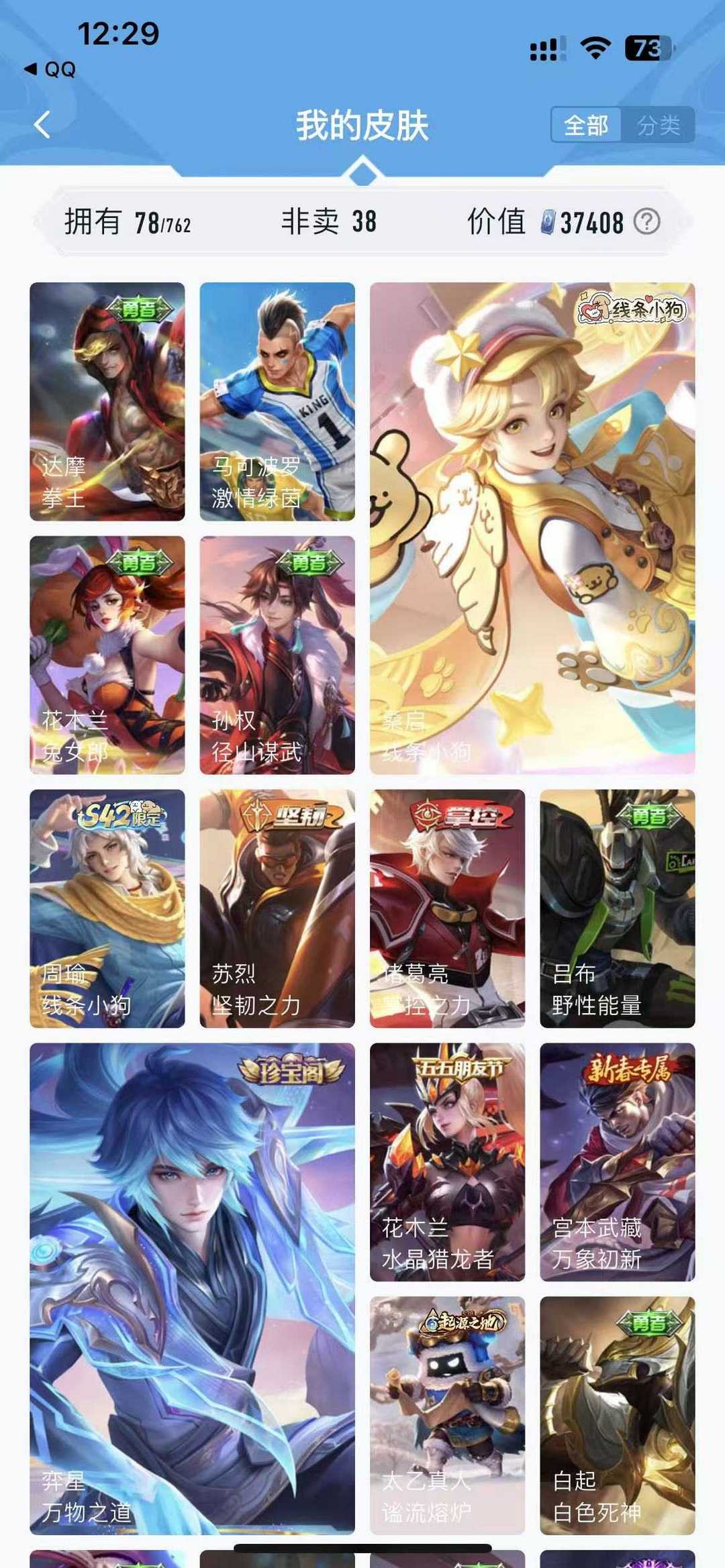The width and height of the screenshot is (725, 1568).
Task: Open the 达摩 拳王 skin card
Action: pos(107,402)
